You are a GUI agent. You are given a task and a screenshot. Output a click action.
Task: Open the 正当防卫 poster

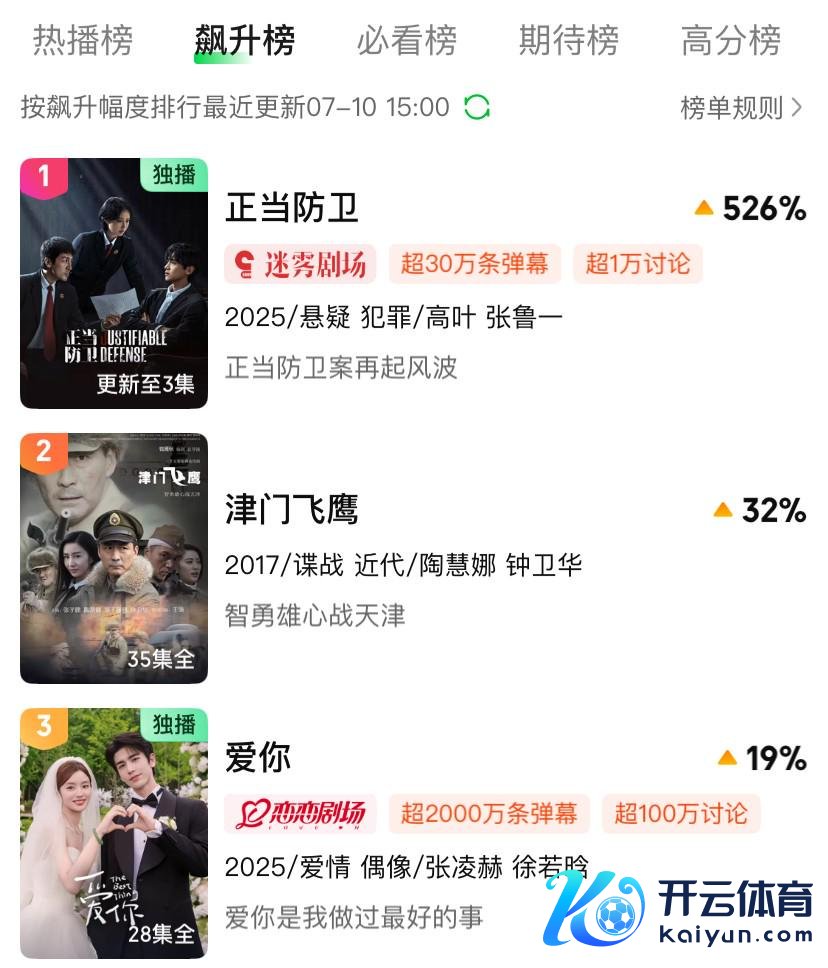click(114, 283)
